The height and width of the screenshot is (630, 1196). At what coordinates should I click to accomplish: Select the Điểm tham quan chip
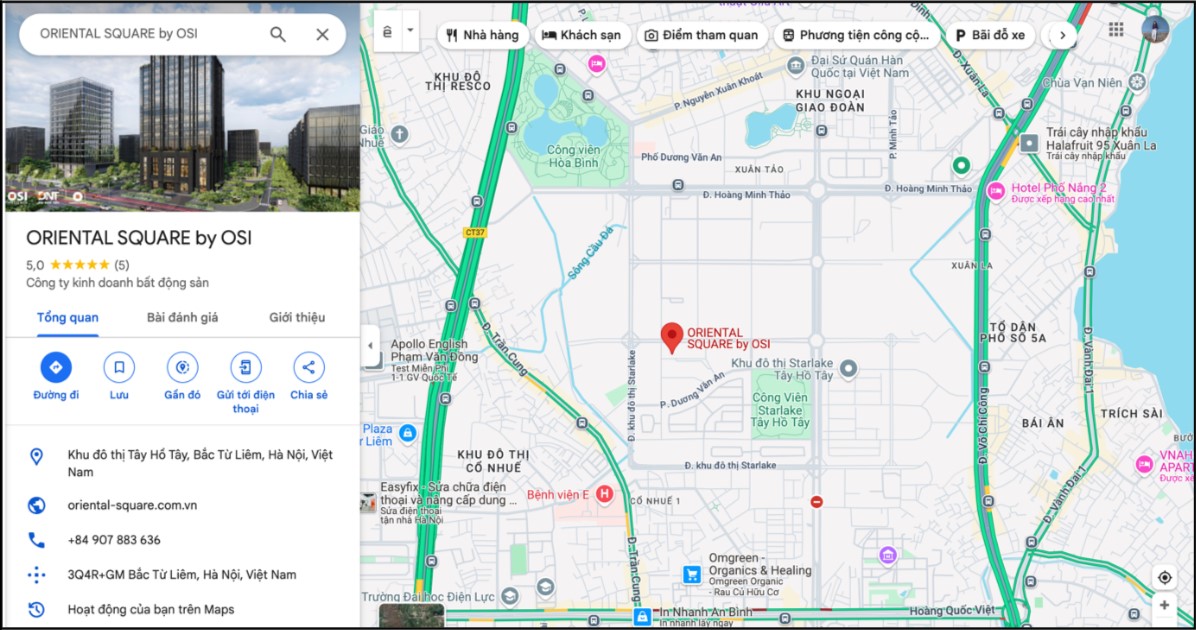click(702, 35)
